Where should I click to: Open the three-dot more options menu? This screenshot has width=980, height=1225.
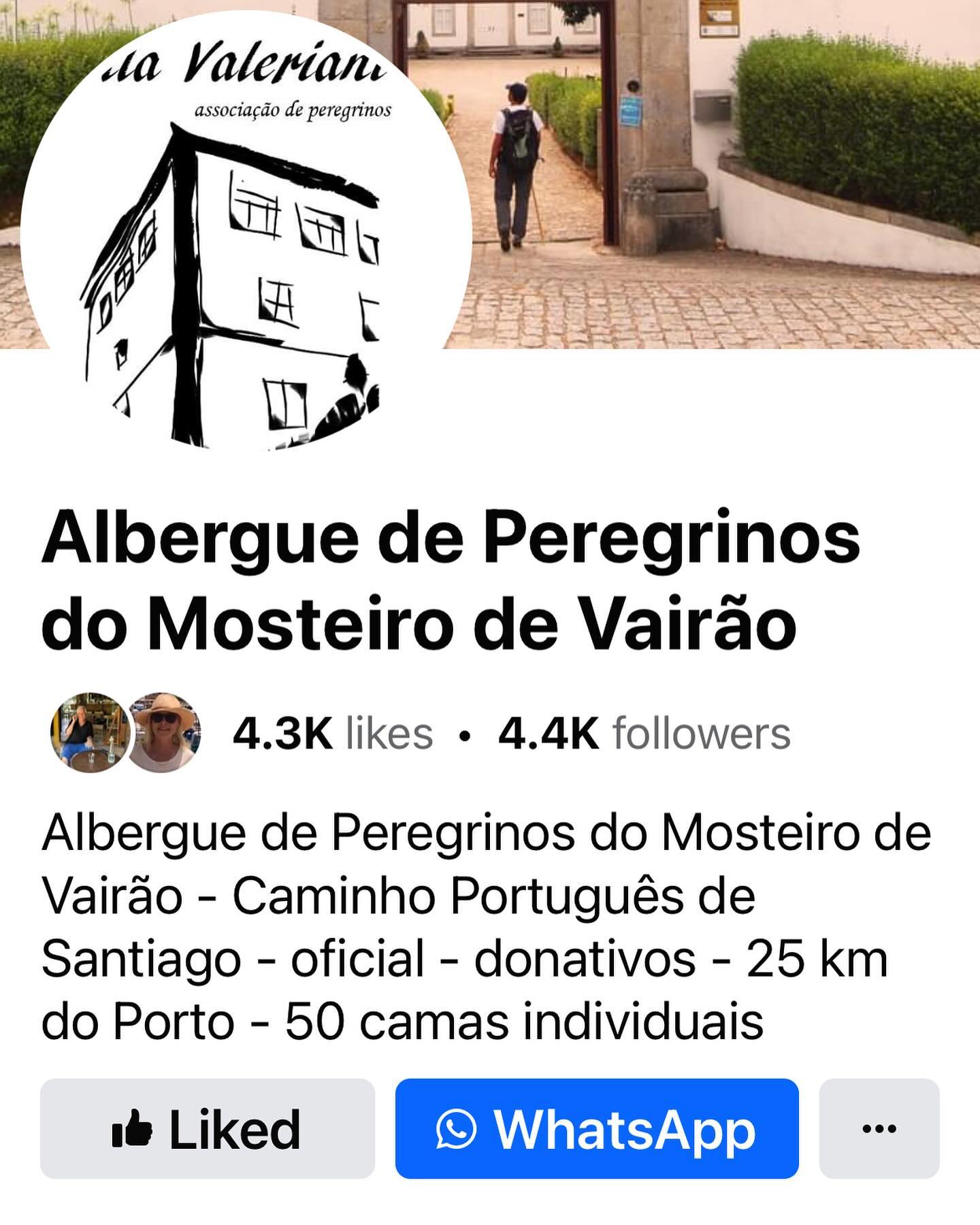click(879, 1129)
